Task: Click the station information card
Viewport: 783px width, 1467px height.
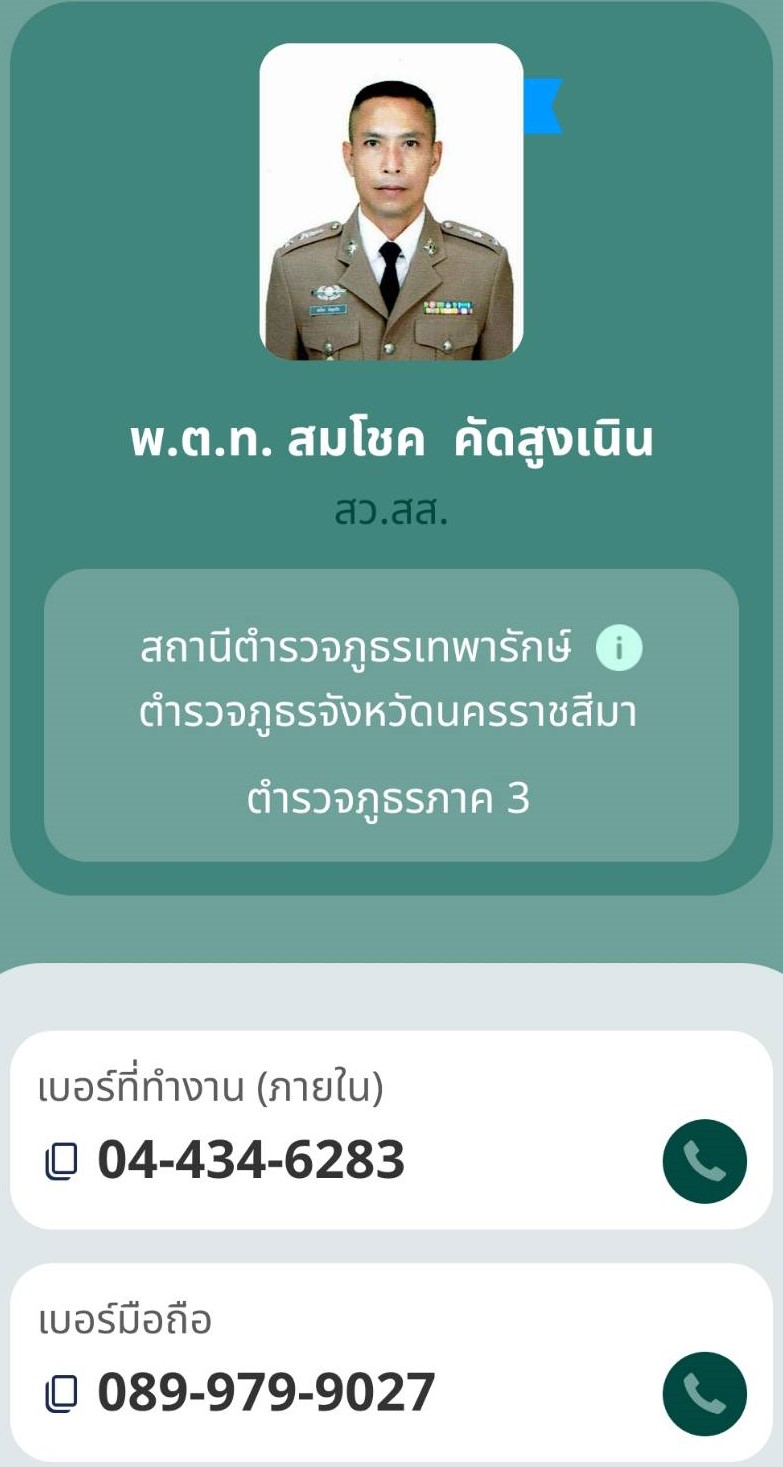Action: coord(391,720)
